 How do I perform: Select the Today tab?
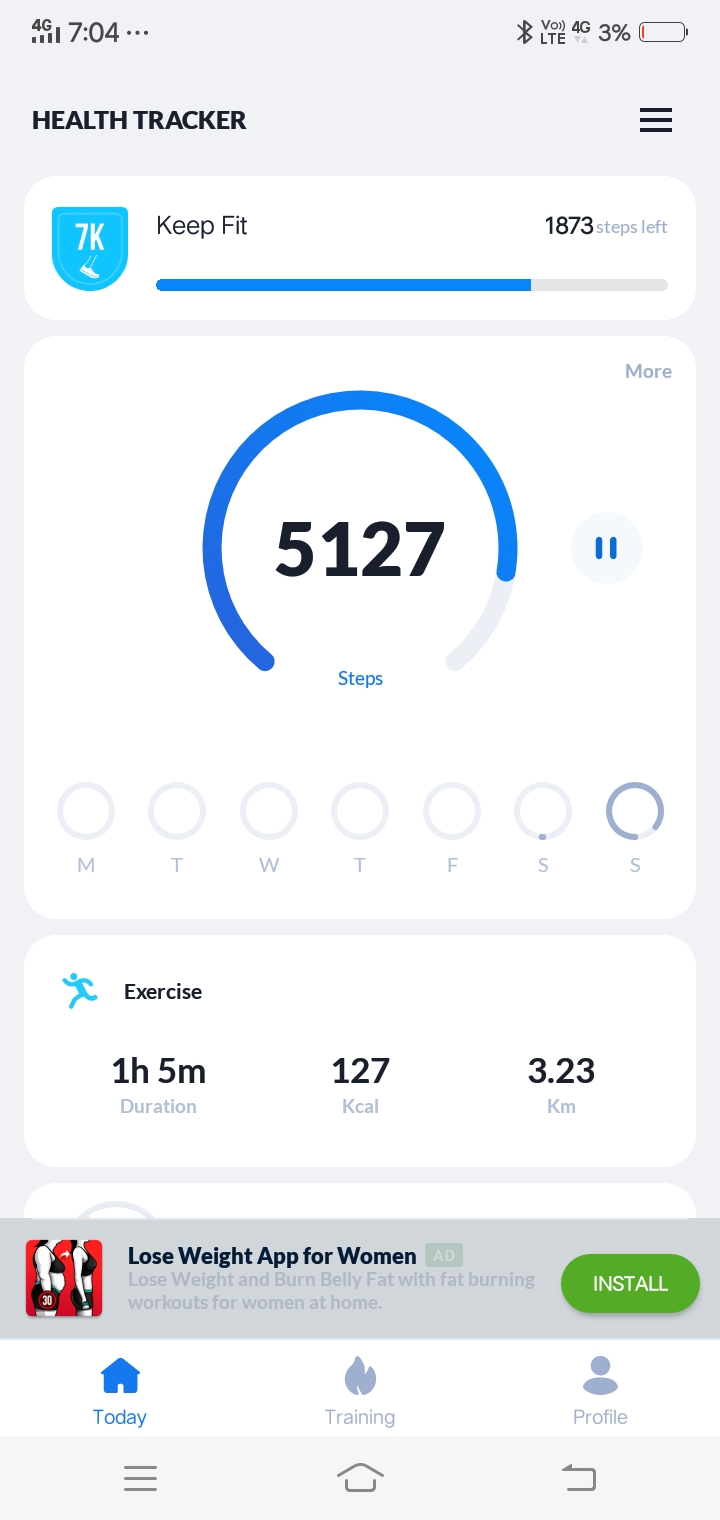[x=120, y=1391]
